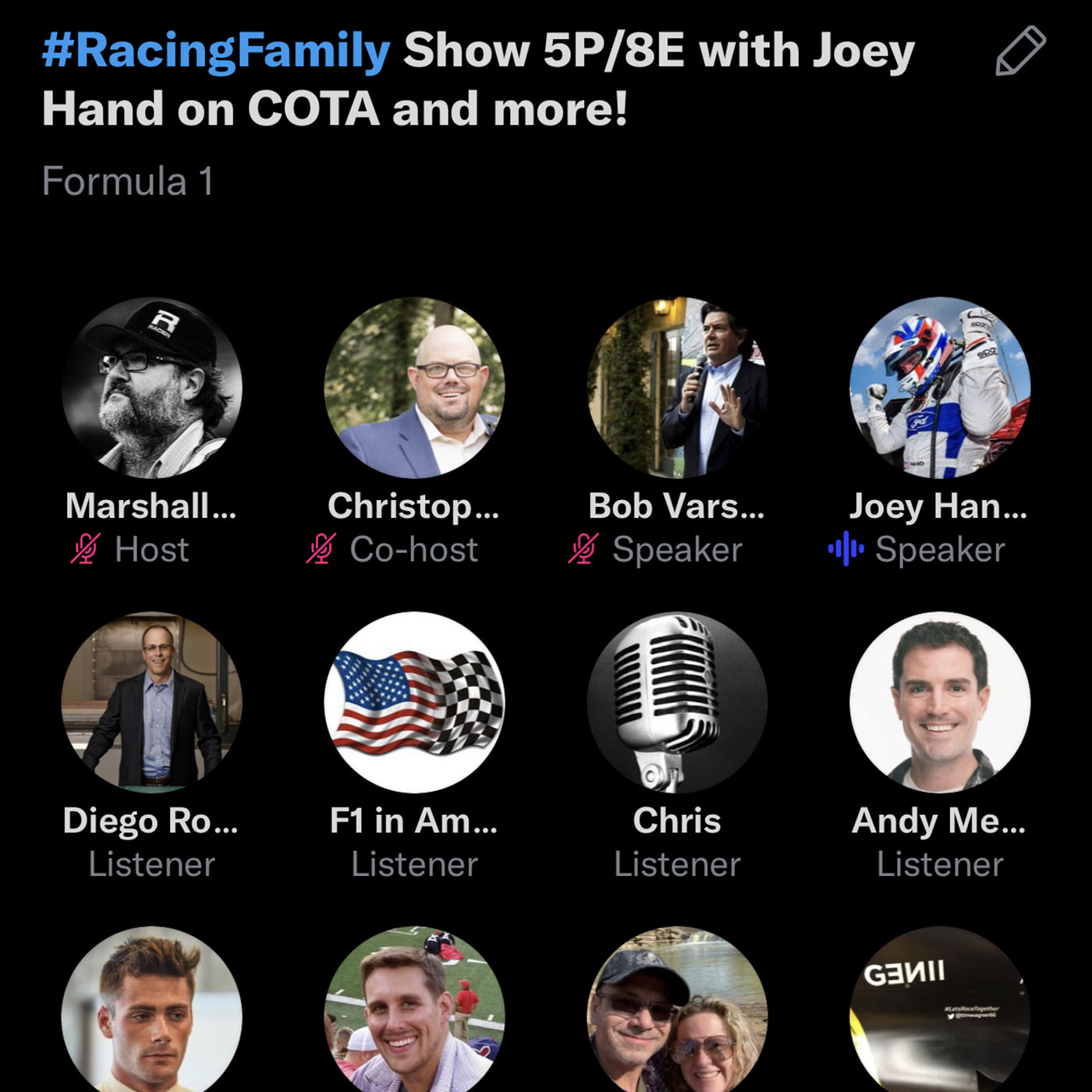The width and height of the screenshot is (1092, 1092).
Task: Open host Marshall's profile
Action: (152, 388)
